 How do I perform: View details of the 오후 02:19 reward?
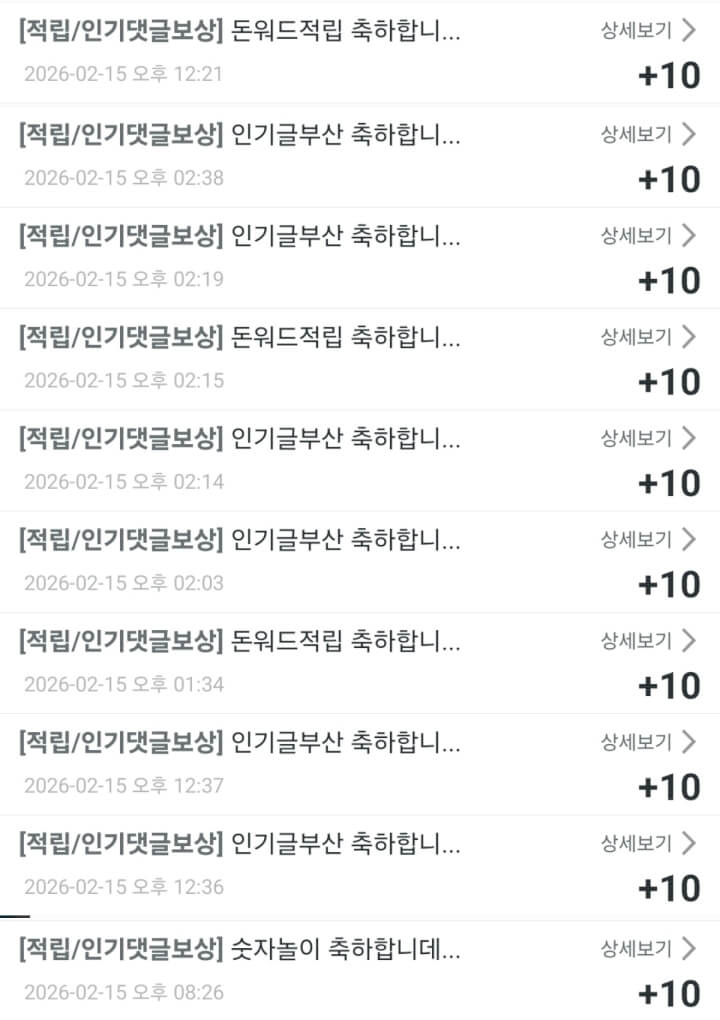coord(647,235)
